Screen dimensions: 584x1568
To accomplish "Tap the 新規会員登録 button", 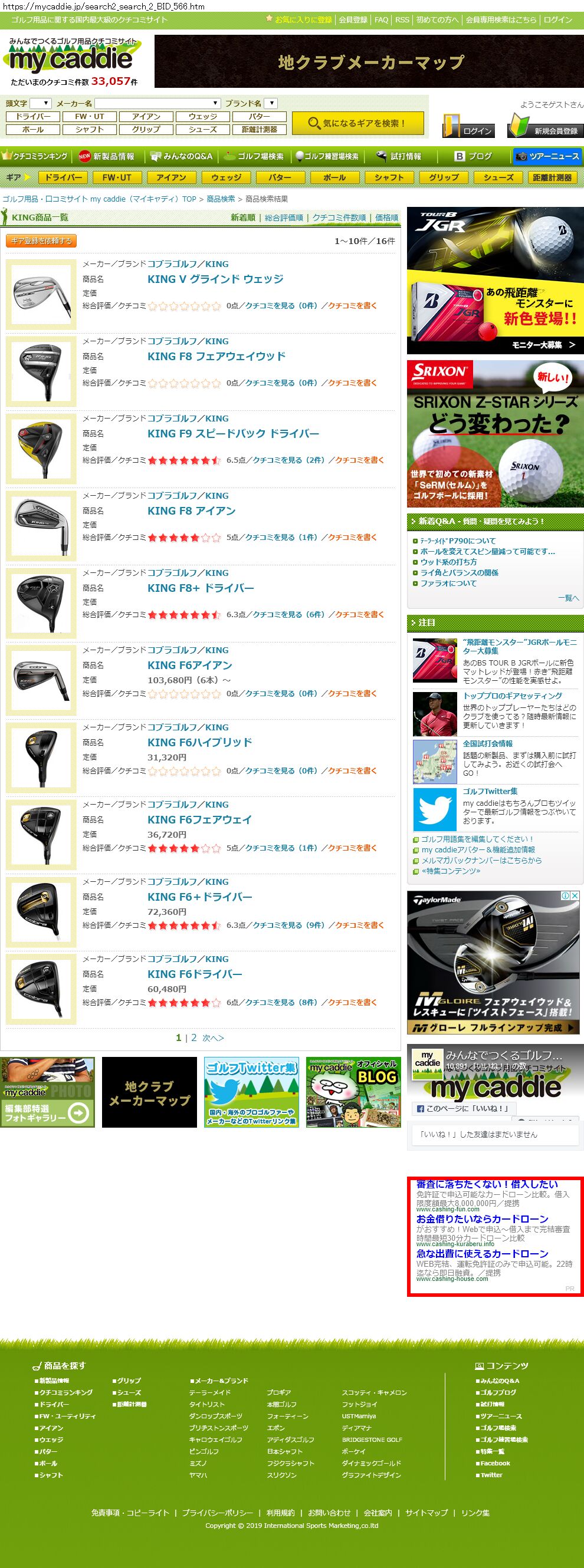I will [x=545, y=126].
